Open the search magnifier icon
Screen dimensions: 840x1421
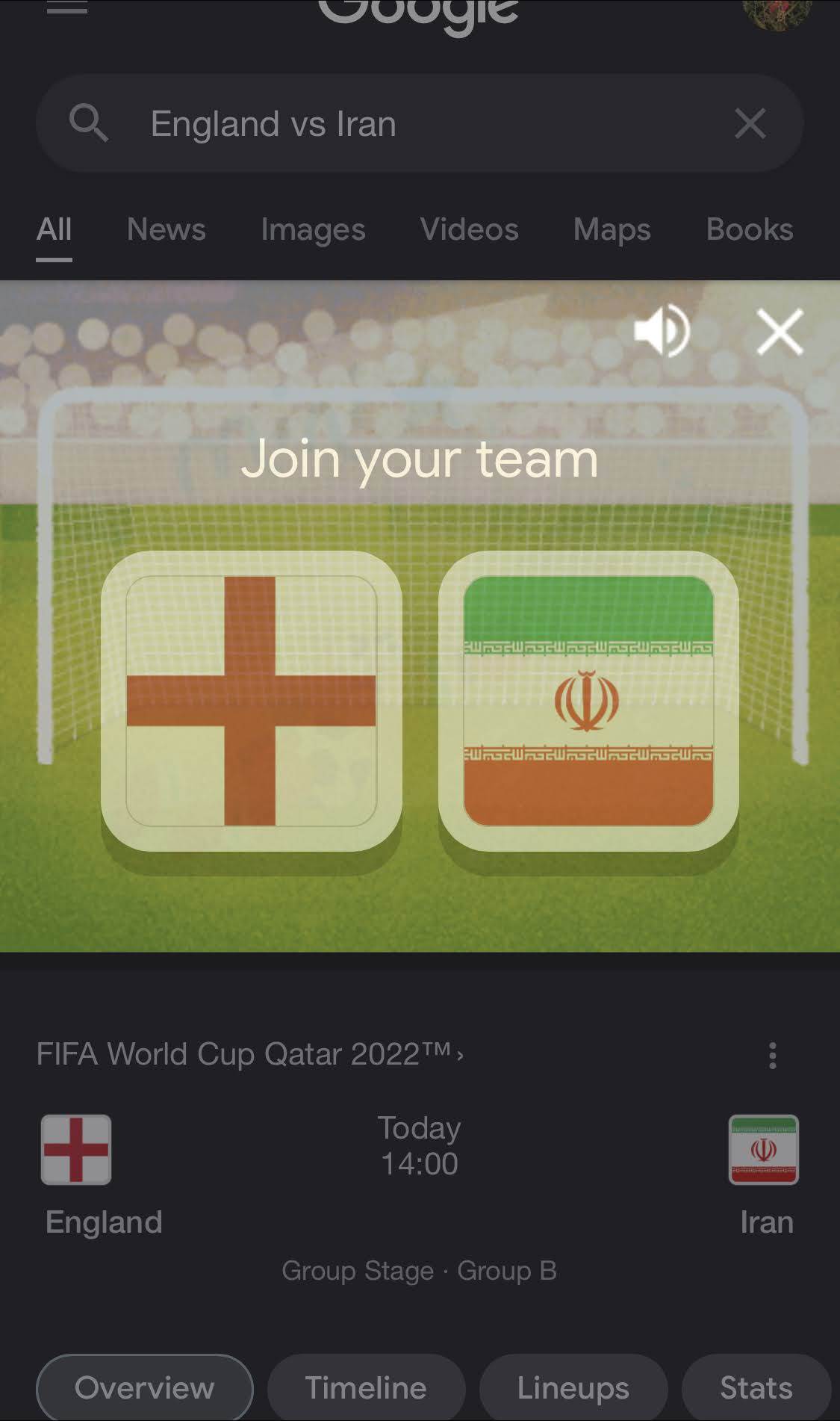point(90,124)
